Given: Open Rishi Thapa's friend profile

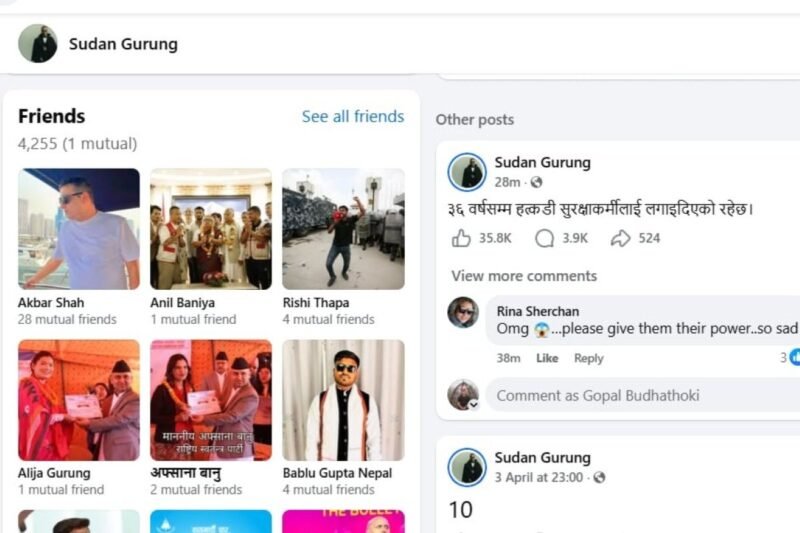Looking at the screenshot, I should click(x=343, y=229).
